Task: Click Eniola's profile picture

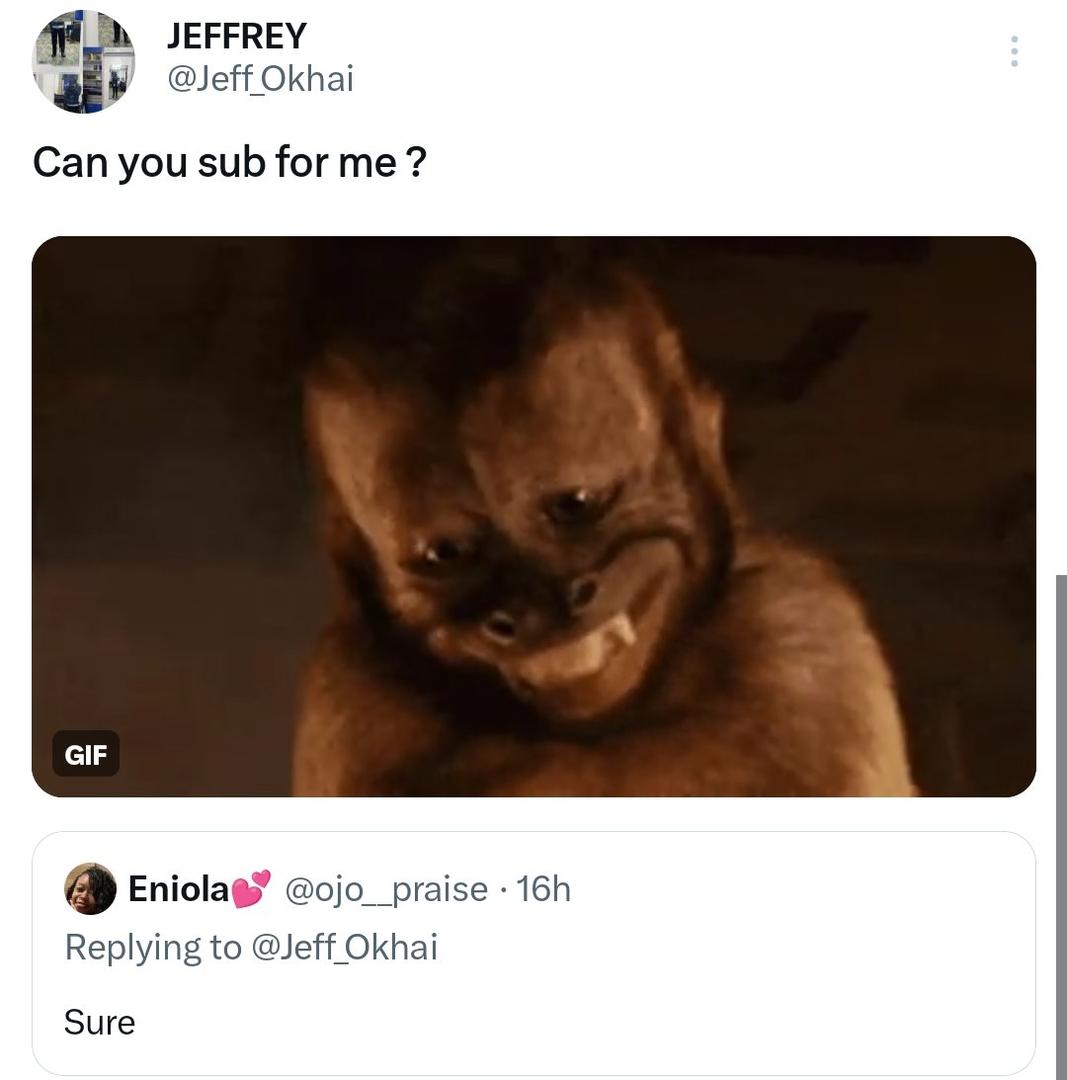Action: coord(90,888)
